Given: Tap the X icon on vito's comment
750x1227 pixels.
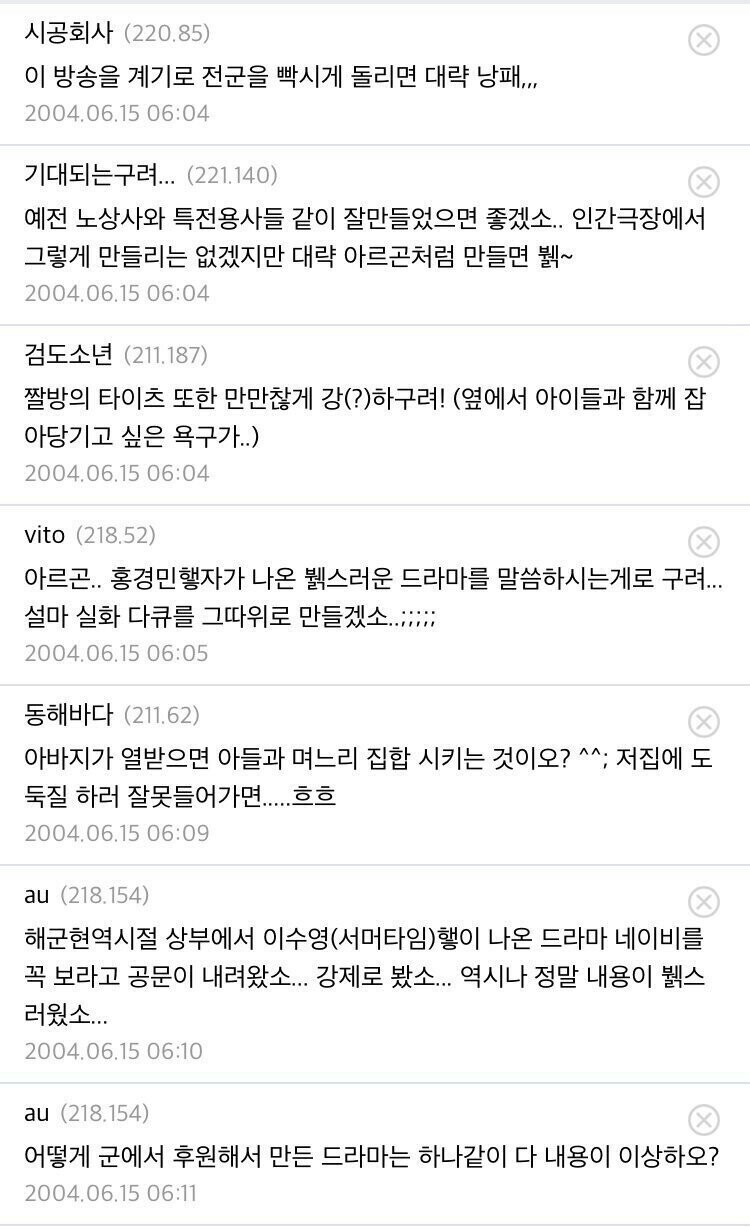Looking at the screenshot, I should pyautogui.click(x=704, y=541).
